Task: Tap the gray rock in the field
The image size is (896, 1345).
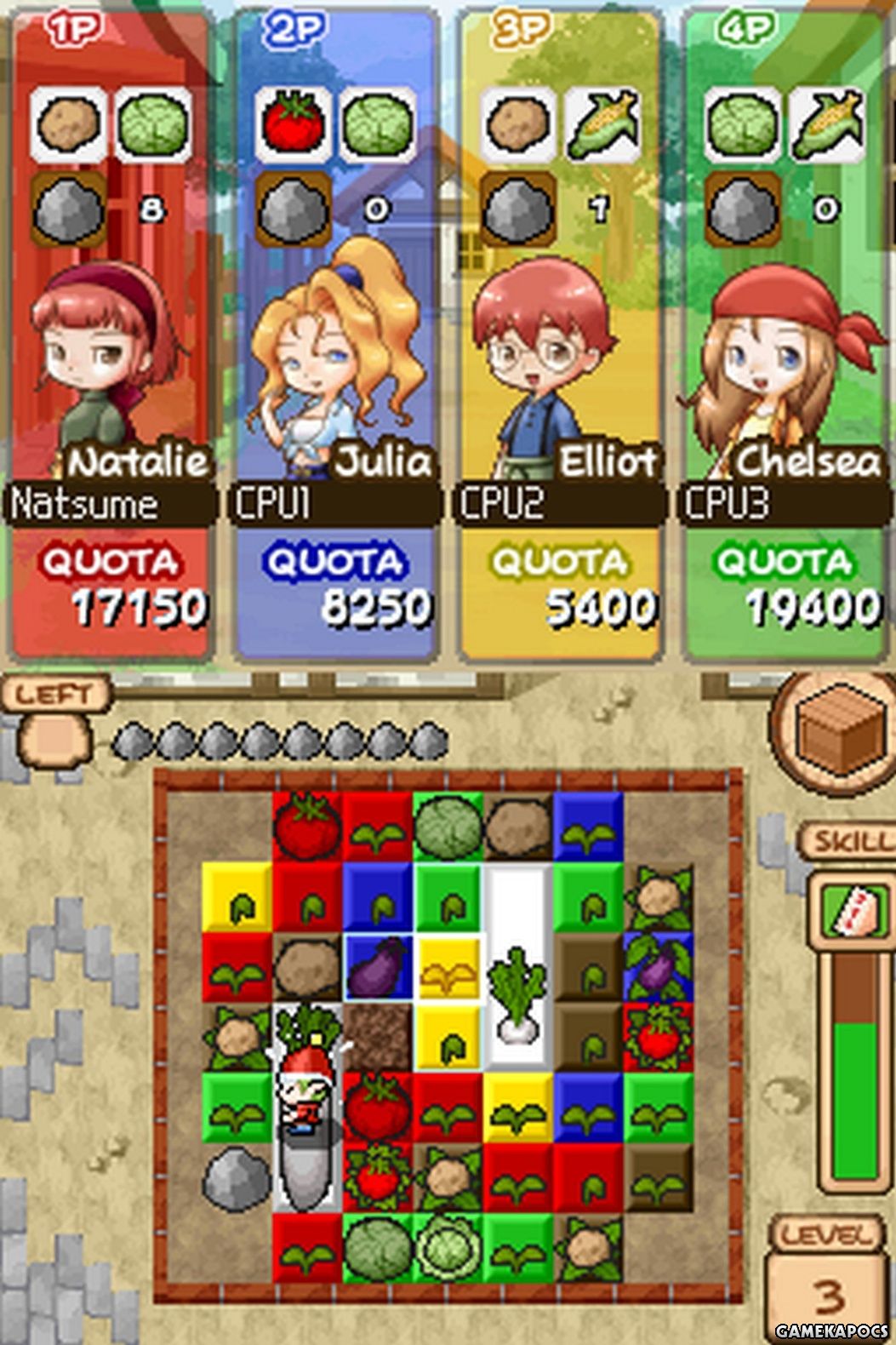Action: [x=236, y=1176]
